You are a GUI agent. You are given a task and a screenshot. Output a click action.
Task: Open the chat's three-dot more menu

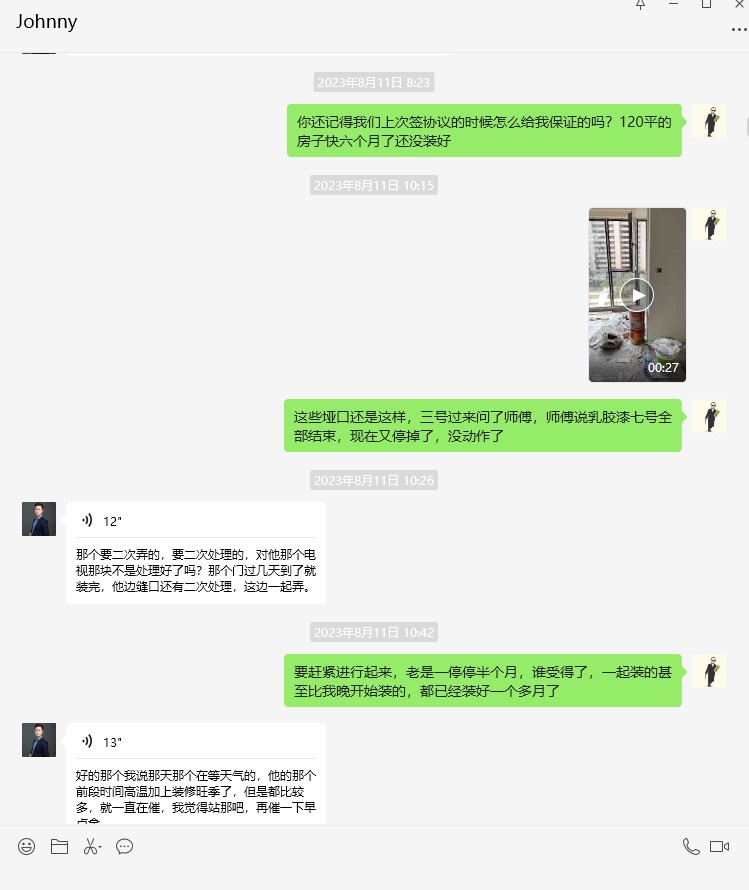739,29
